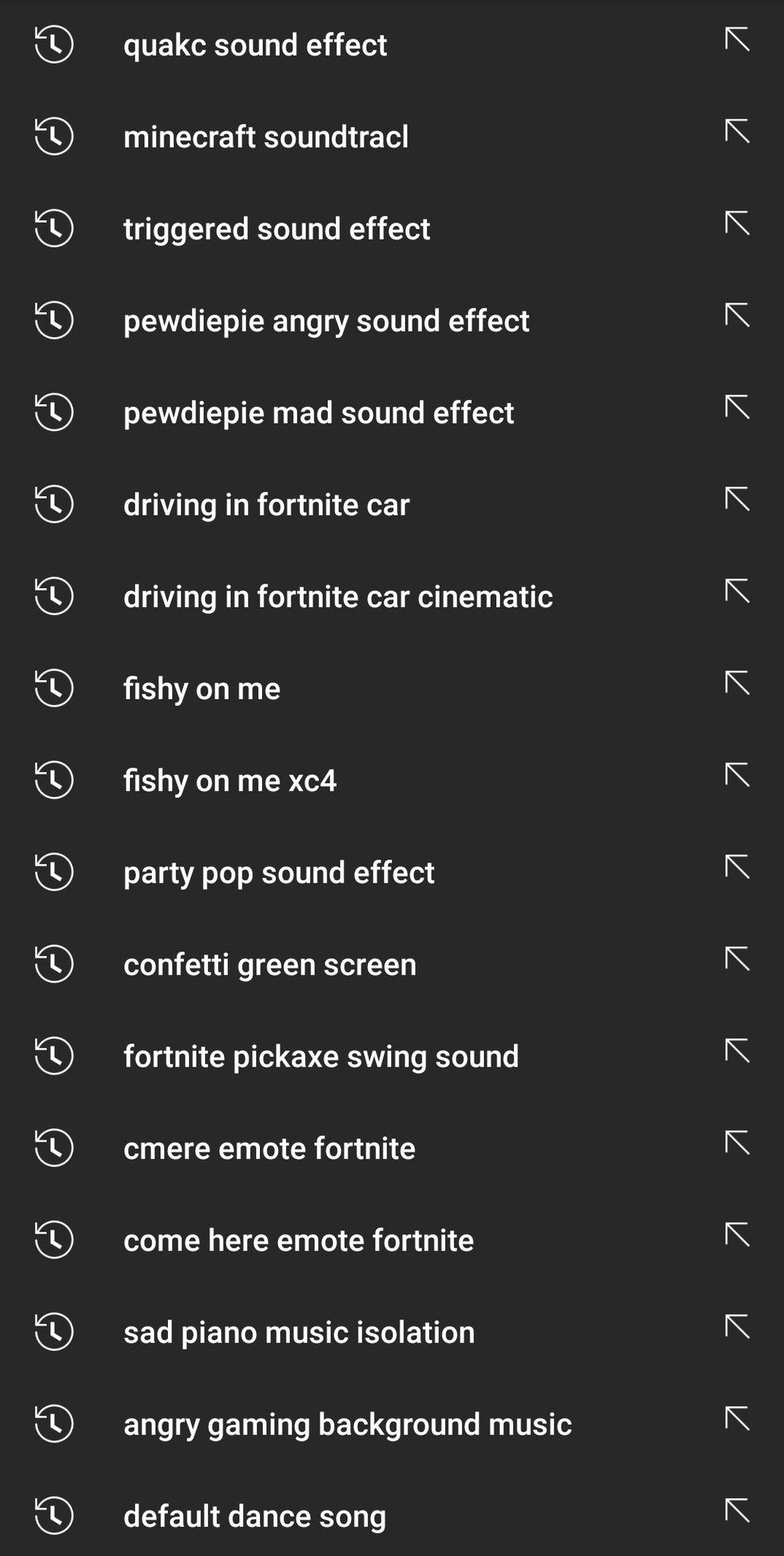Open the "driving in fortnite car cinematic" search
The image size is (784, 1556).
tap(338, 596)
